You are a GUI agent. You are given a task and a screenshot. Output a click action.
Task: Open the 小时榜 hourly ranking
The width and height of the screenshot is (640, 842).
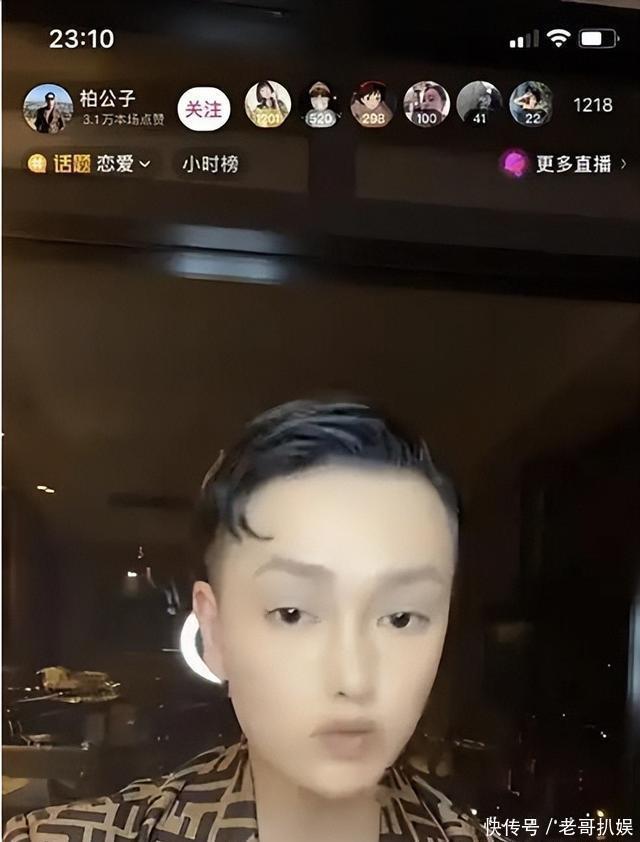tap(210, 164)
